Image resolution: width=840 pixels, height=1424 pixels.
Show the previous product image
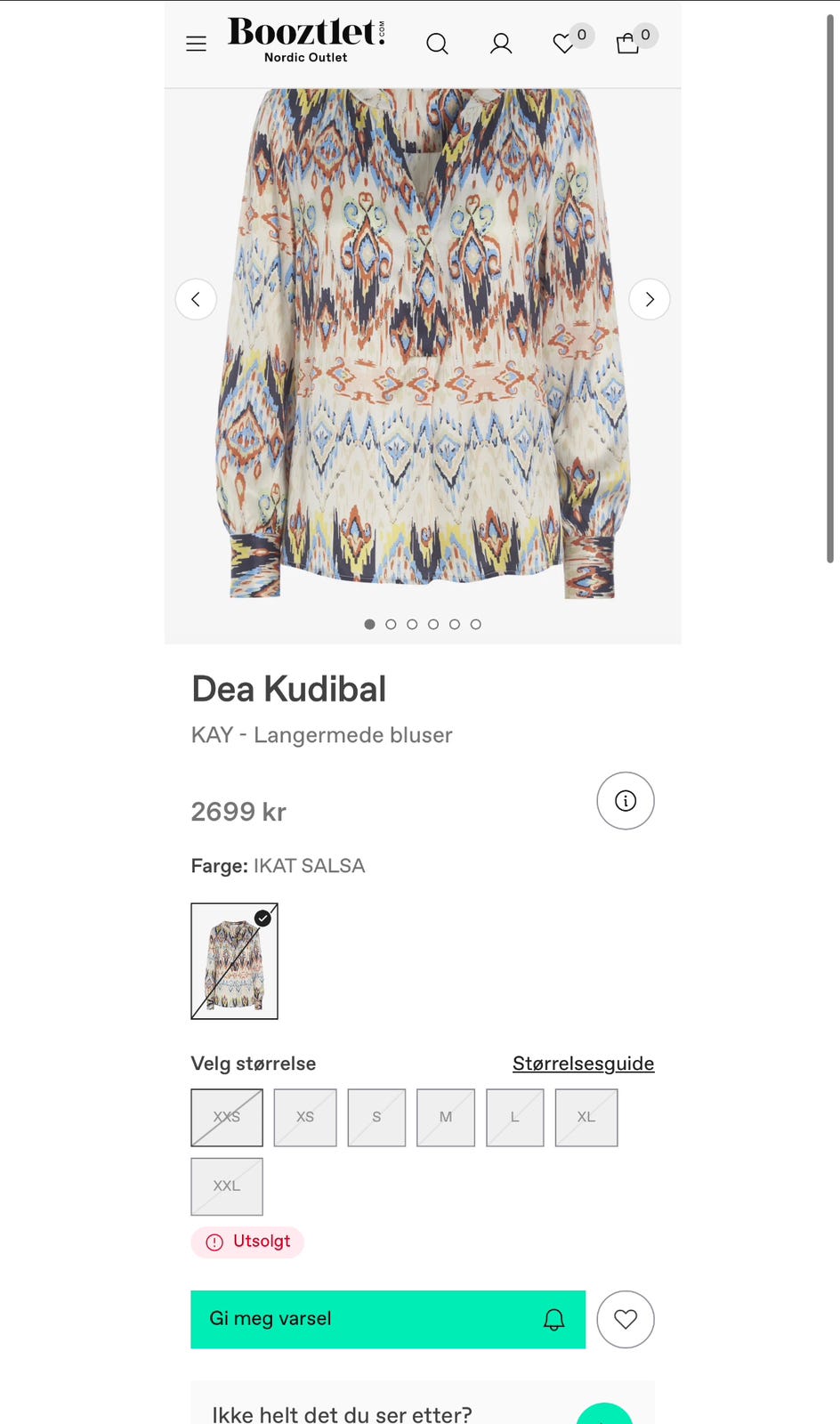point(196,299)
